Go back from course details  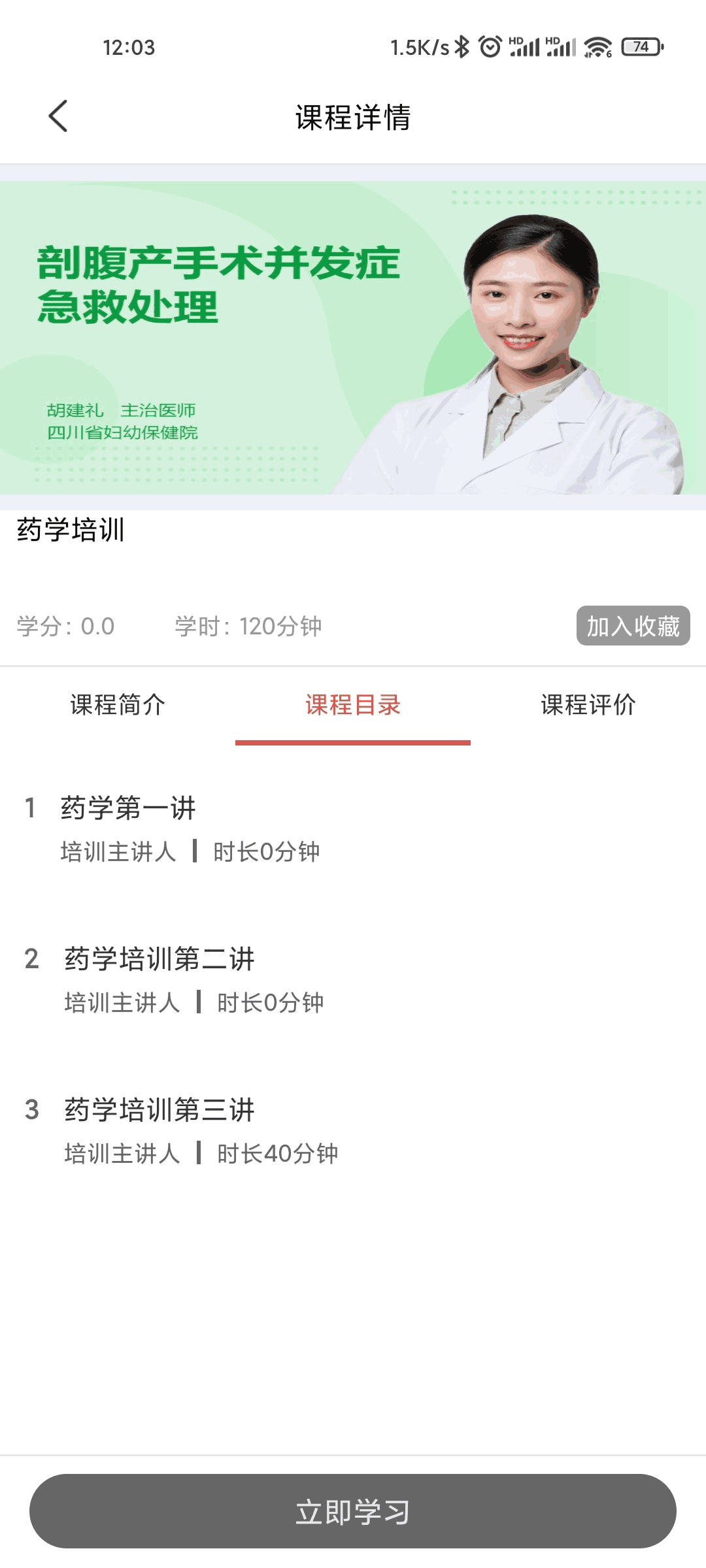[x=58, y=116]
